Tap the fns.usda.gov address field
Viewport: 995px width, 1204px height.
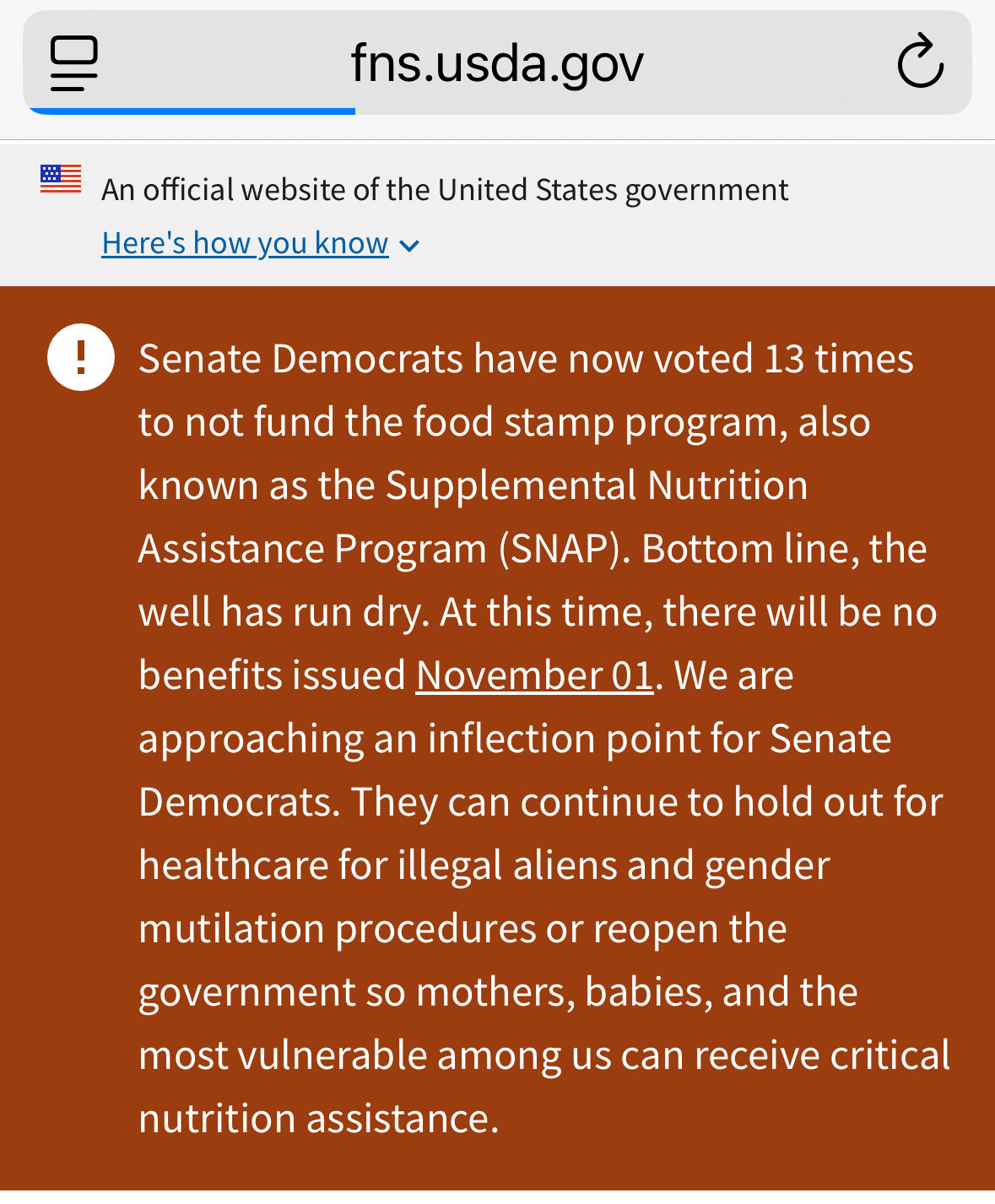[497, 63]
